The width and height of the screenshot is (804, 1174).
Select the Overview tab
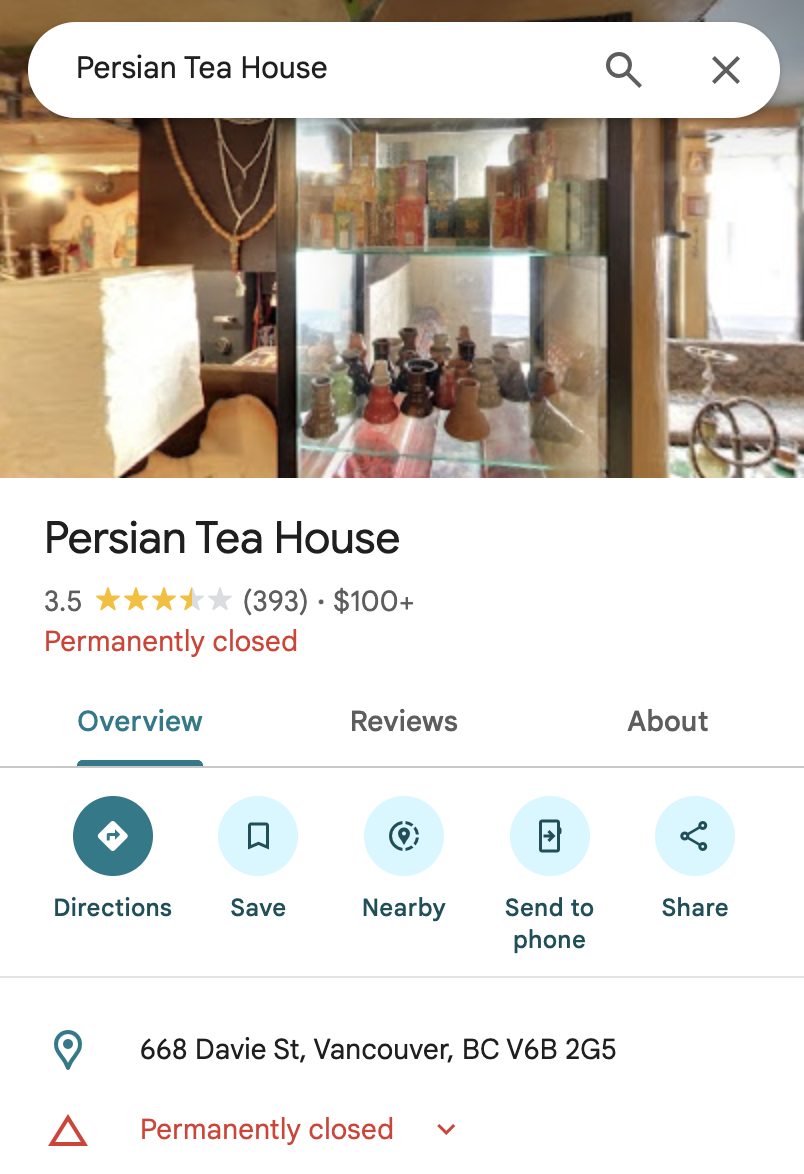pos(140,722)
